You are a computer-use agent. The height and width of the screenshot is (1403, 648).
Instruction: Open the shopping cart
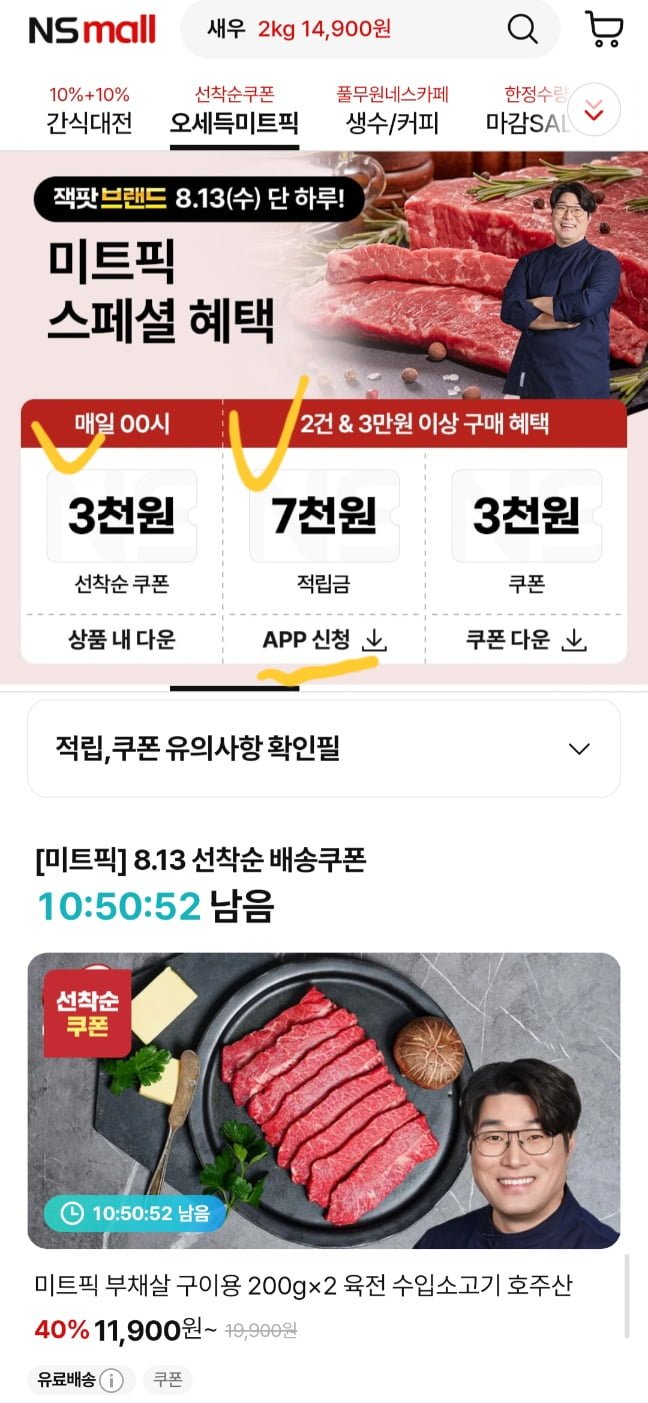pos(604,30)
